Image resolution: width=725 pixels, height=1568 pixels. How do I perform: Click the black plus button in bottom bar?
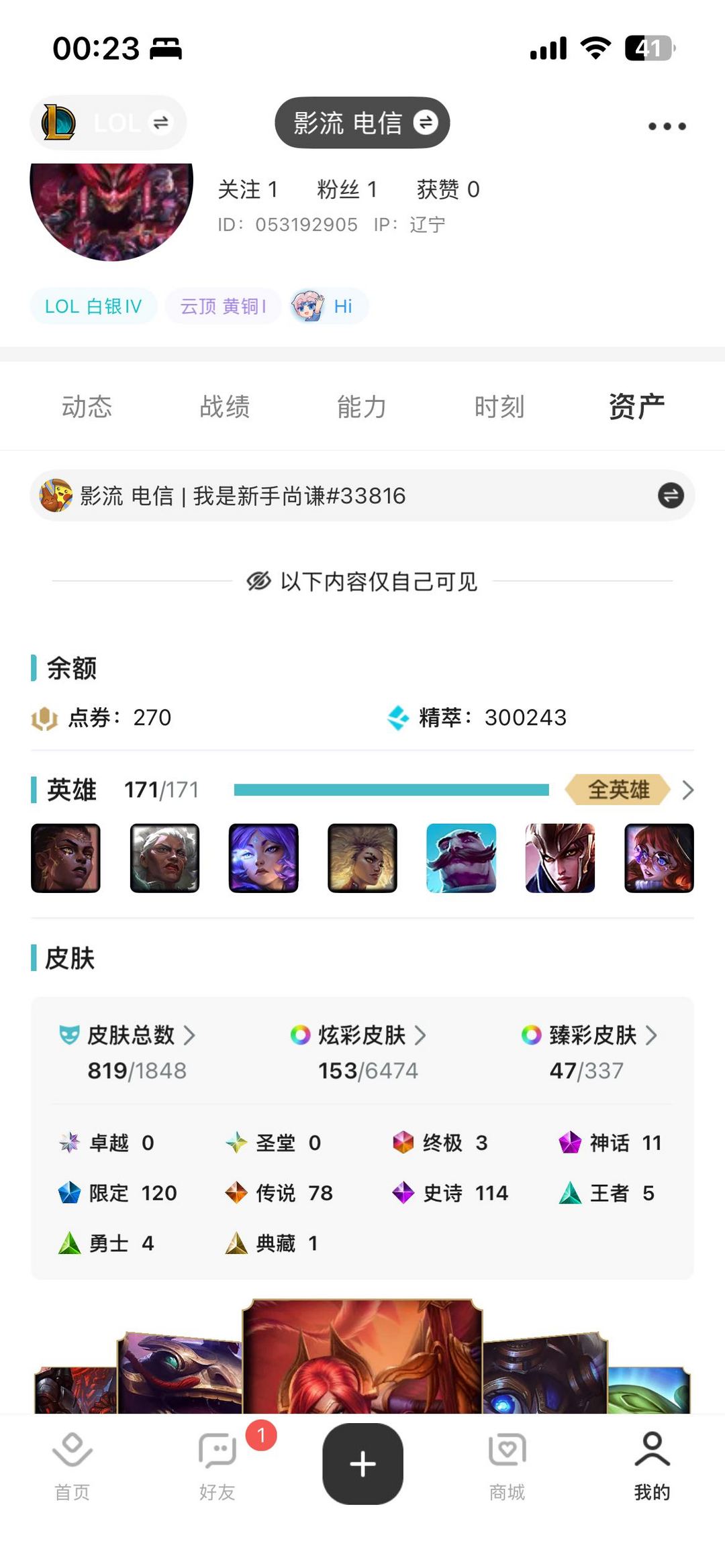[362, 1465]
